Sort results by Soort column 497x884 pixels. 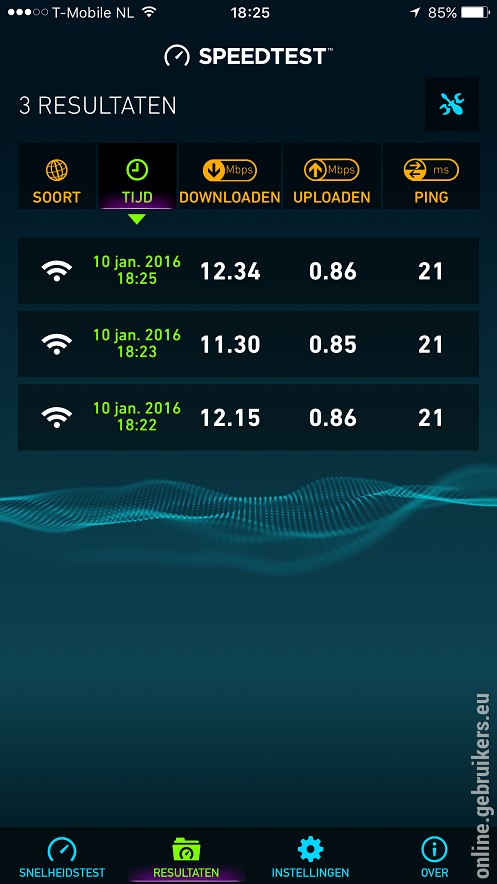[x=57, y=176]
